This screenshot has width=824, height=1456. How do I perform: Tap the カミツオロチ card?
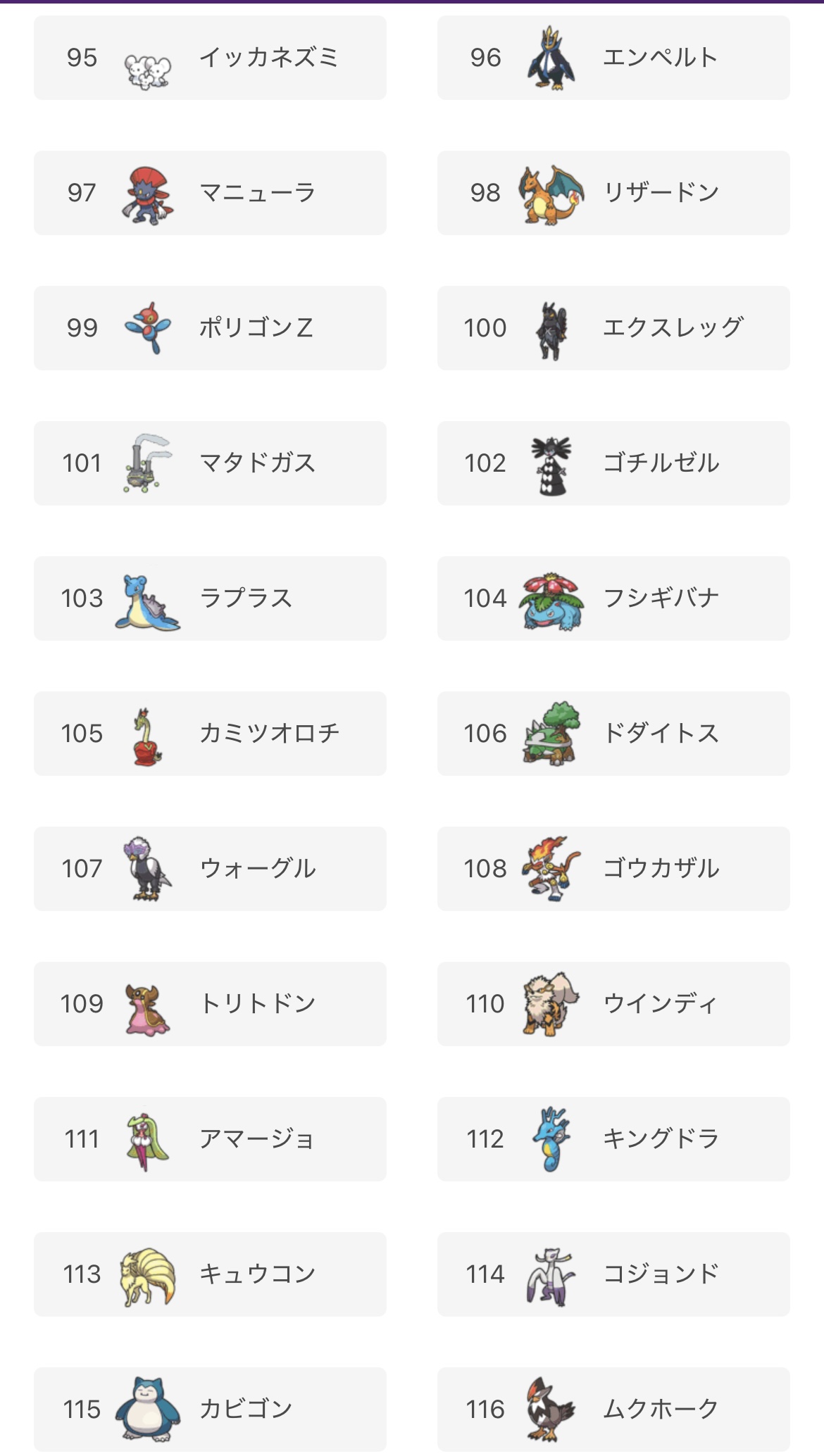coord(210,734)
